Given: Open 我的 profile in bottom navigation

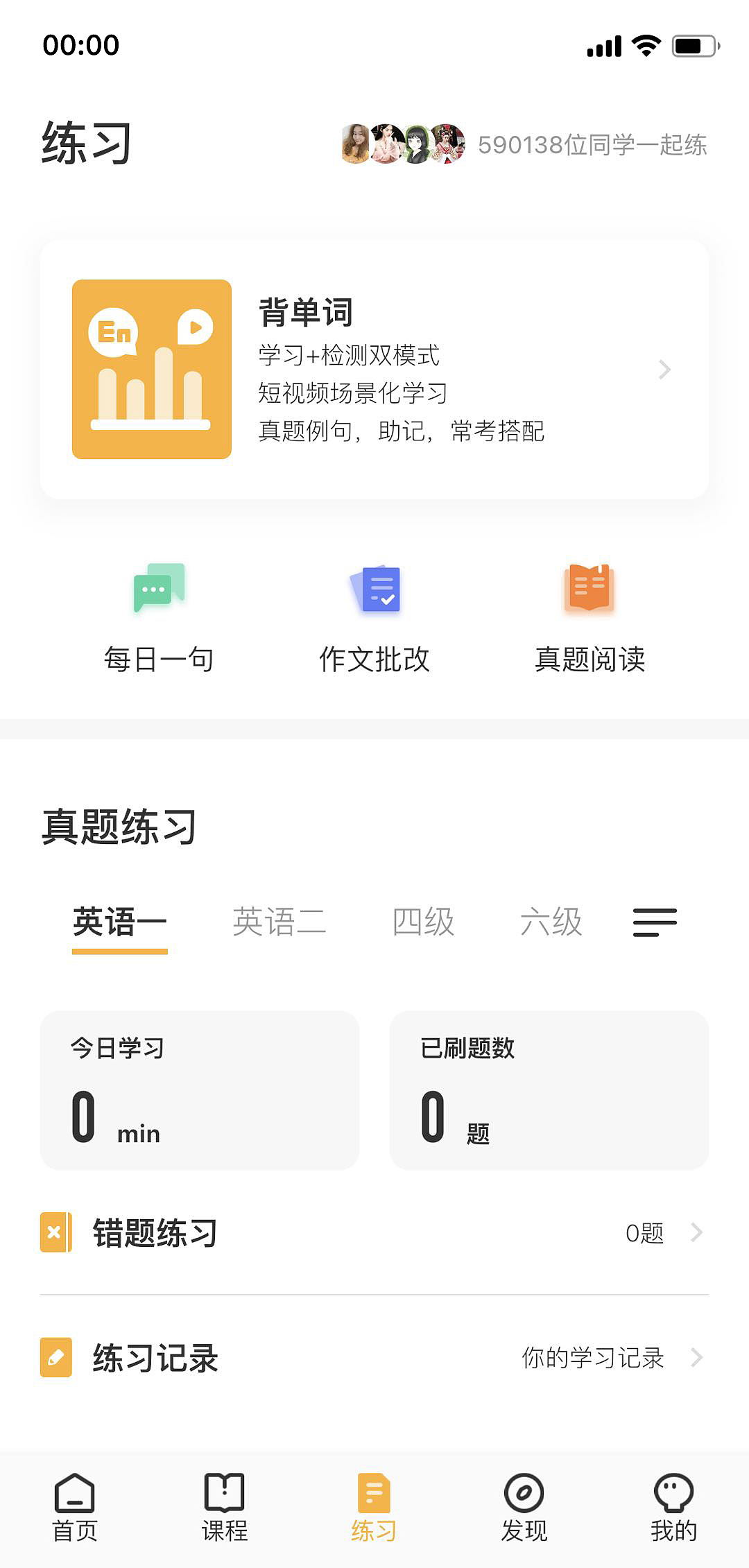Looking at the screenshot, I should point(674,1505).
